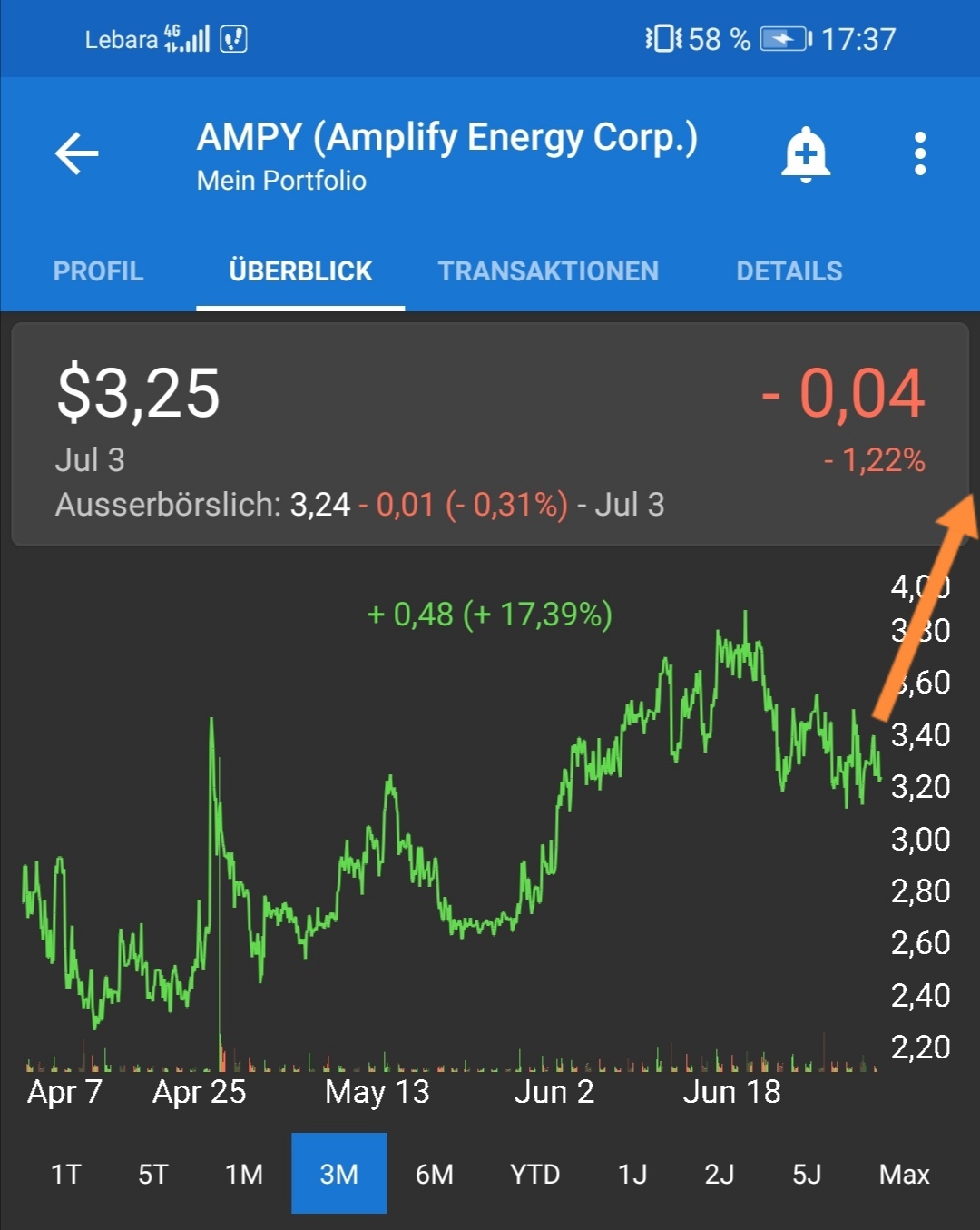Click the back arrow to leave AMPY

pyautogui.click(x=76, y=153)
